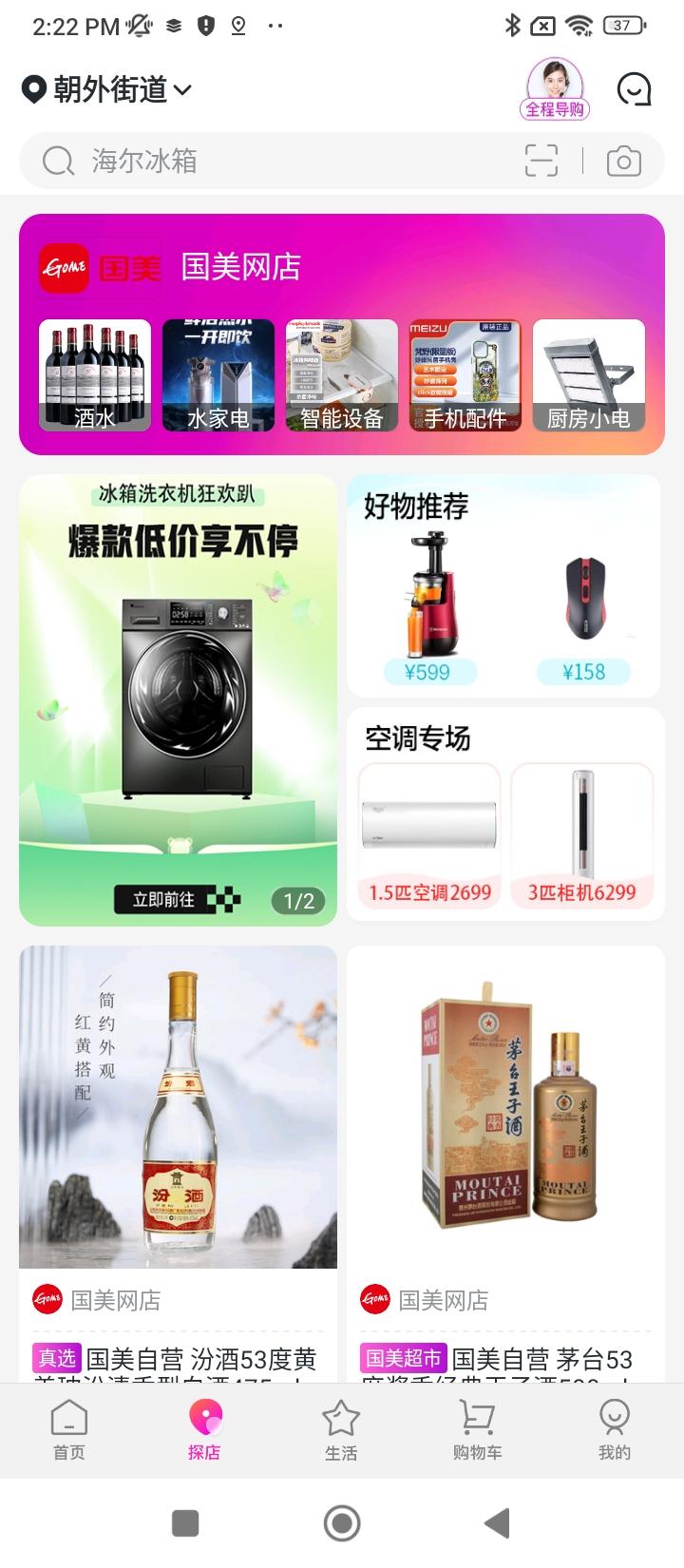The width and height of the screenshot is (684, 1568).
Task: Open the 智能设备 smart devices category
Action: click(341, 374)
